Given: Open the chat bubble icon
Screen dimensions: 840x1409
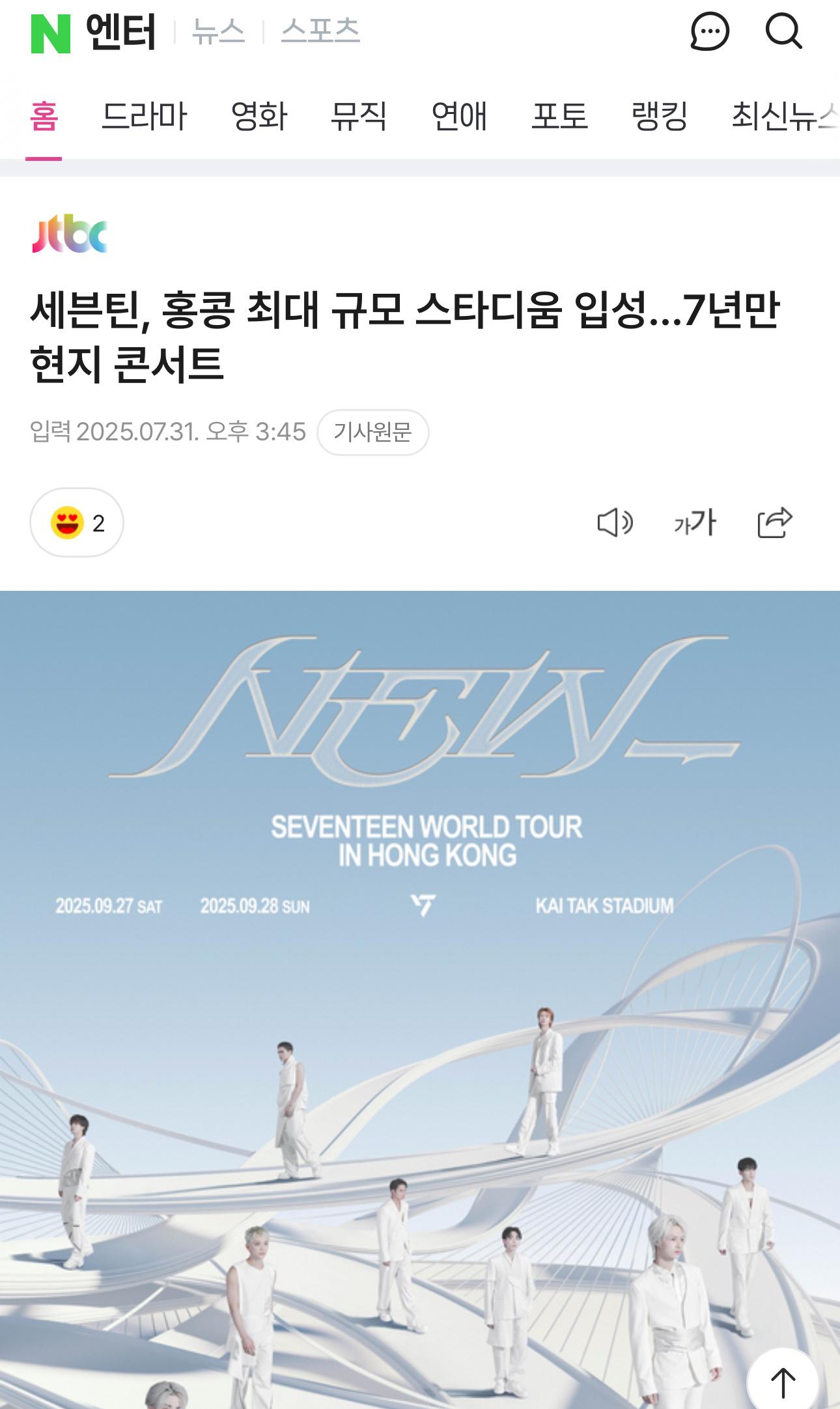Looking at the screenshot, I should 709,32.
